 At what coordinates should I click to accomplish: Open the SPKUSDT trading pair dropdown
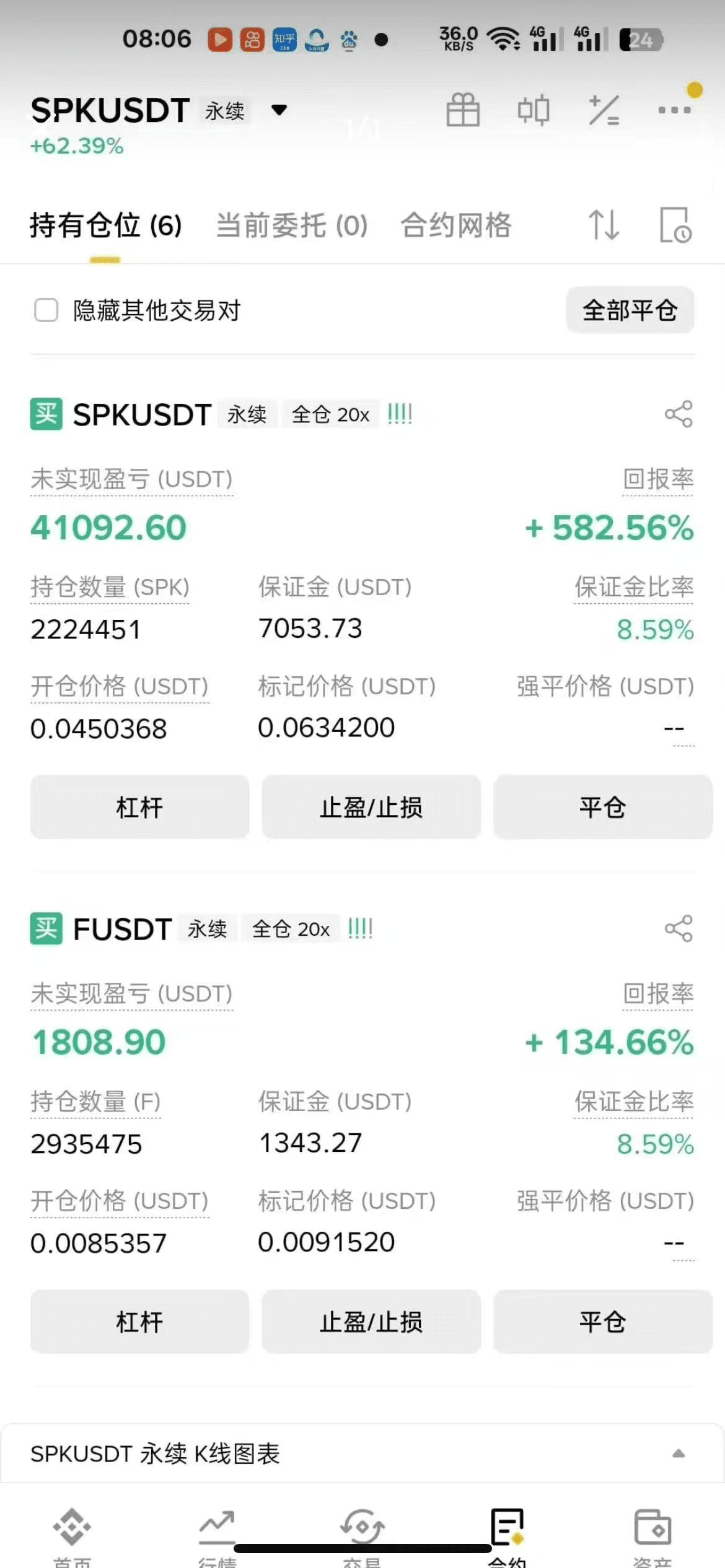point(279,110)
